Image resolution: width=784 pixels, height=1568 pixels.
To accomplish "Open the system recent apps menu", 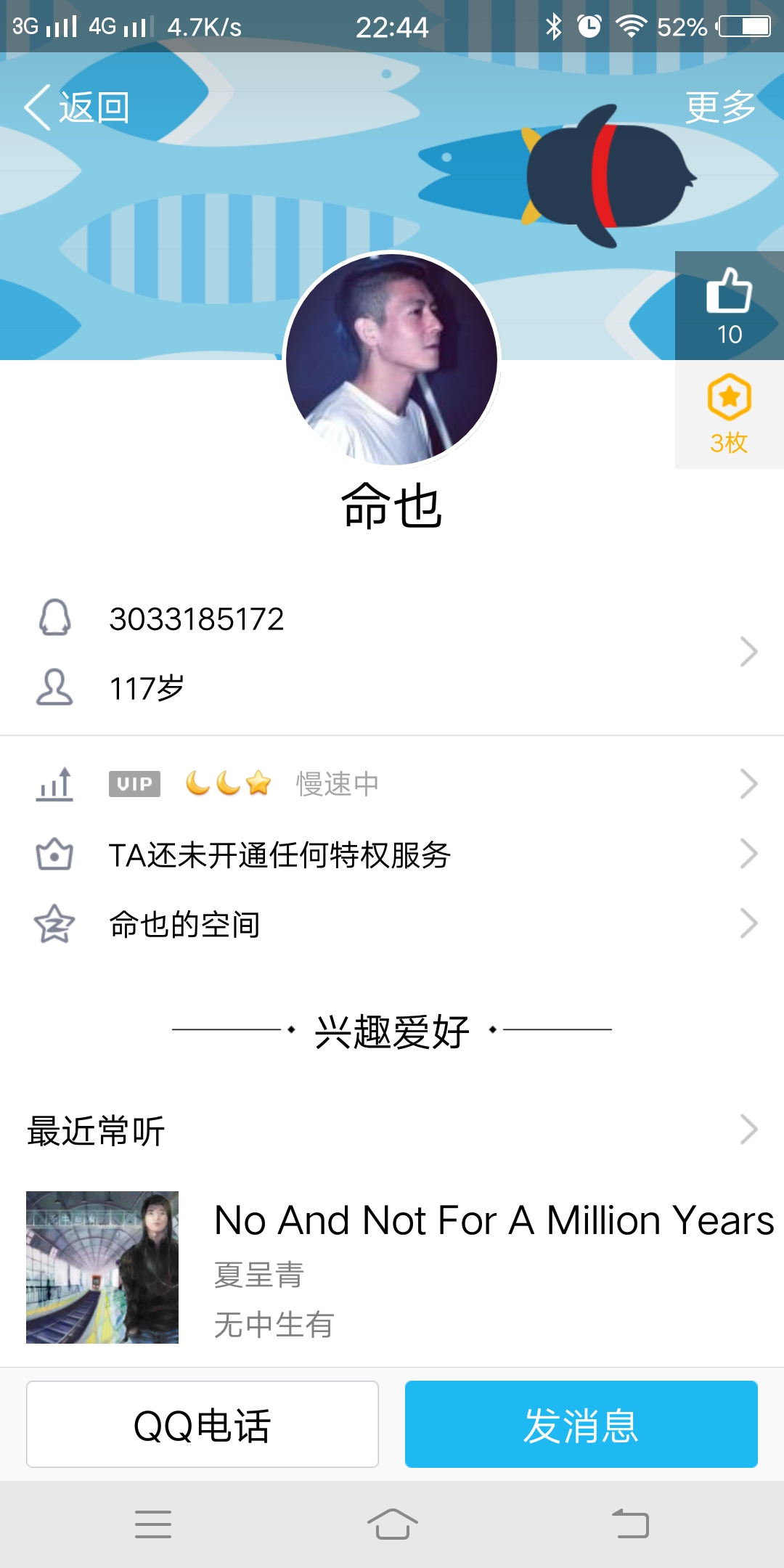I will tap(153, 1524).
